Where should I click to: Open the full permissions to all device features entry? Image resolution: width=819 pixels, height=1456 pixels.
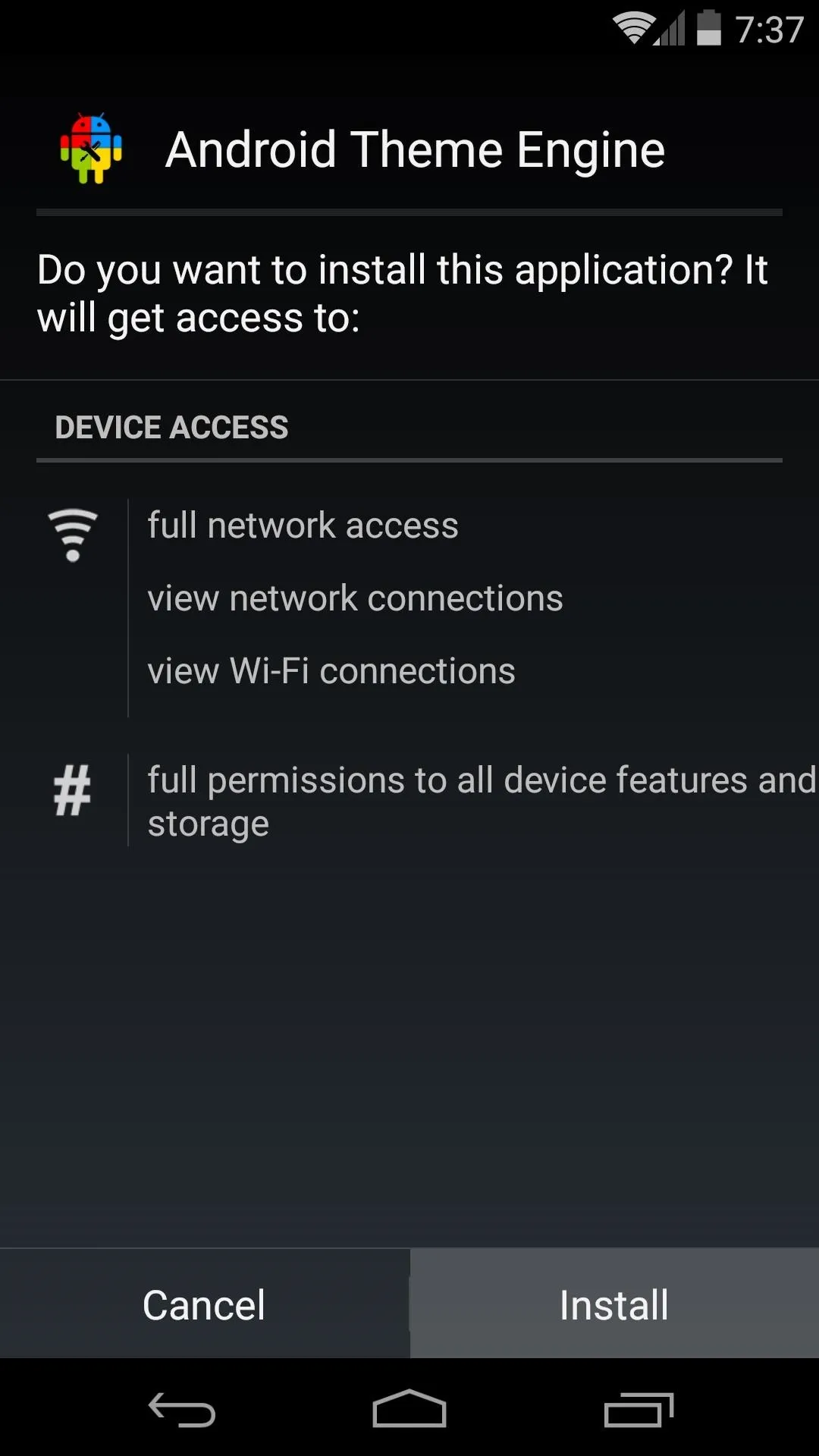tap(482, 801)
